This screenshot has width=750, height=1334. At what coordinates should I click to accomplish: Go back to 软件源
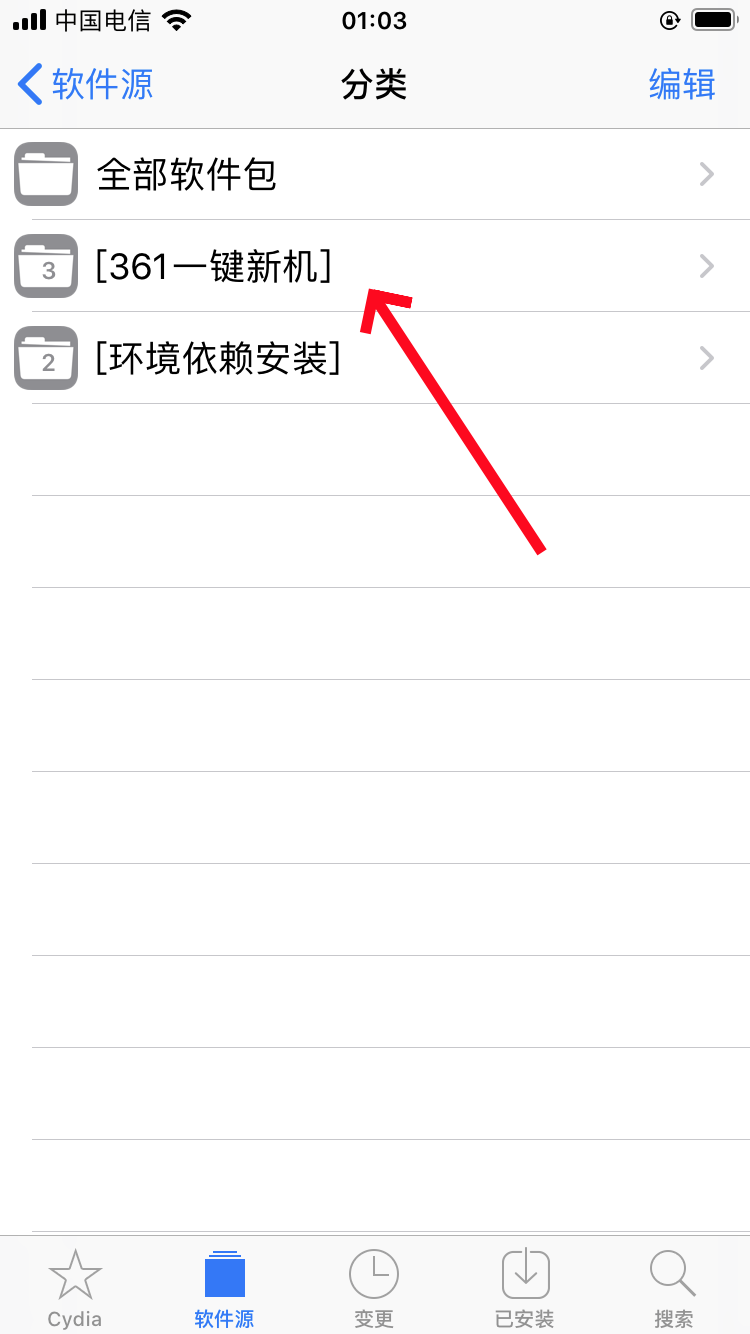(86, 84)
